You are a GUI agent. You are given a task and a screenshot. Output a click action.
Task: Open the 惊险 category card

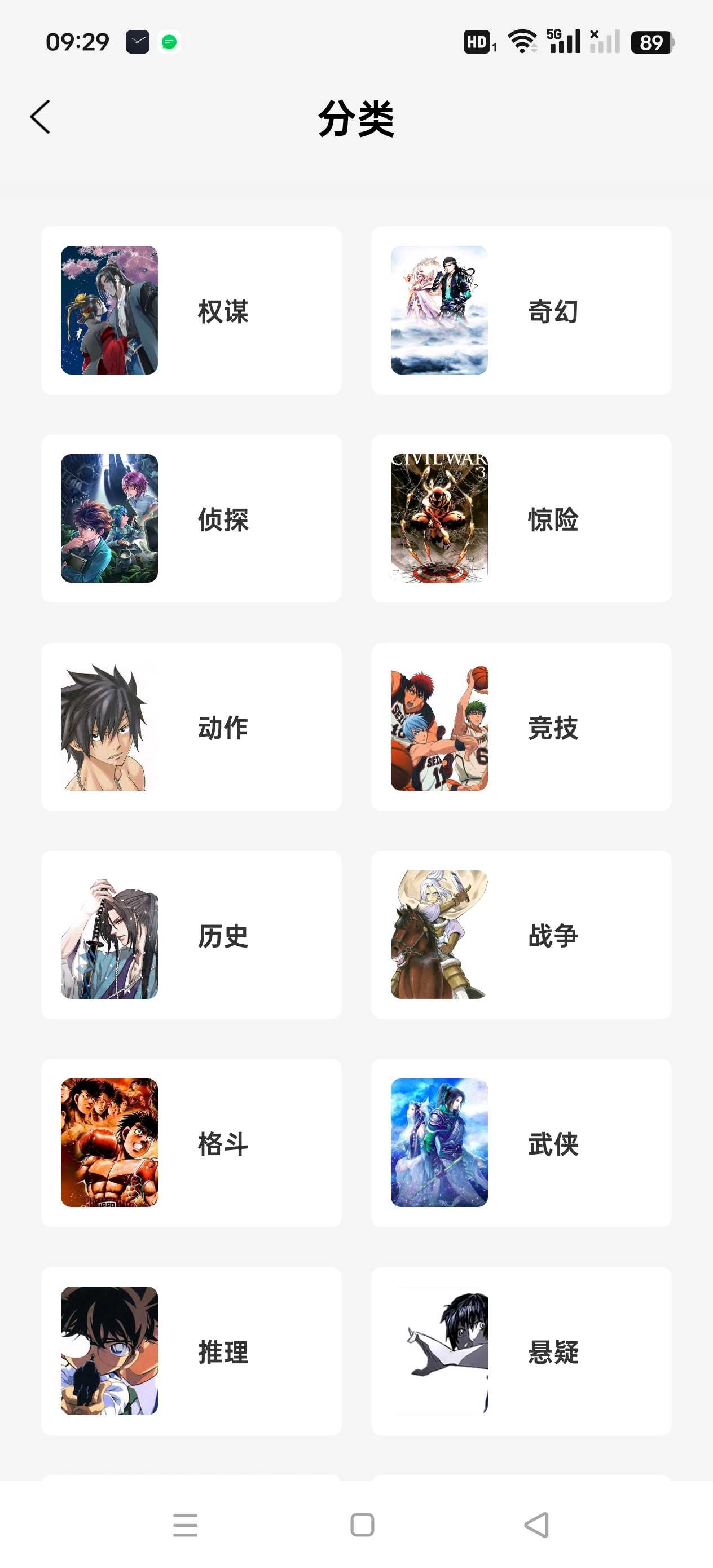click(x=521, y=518)
